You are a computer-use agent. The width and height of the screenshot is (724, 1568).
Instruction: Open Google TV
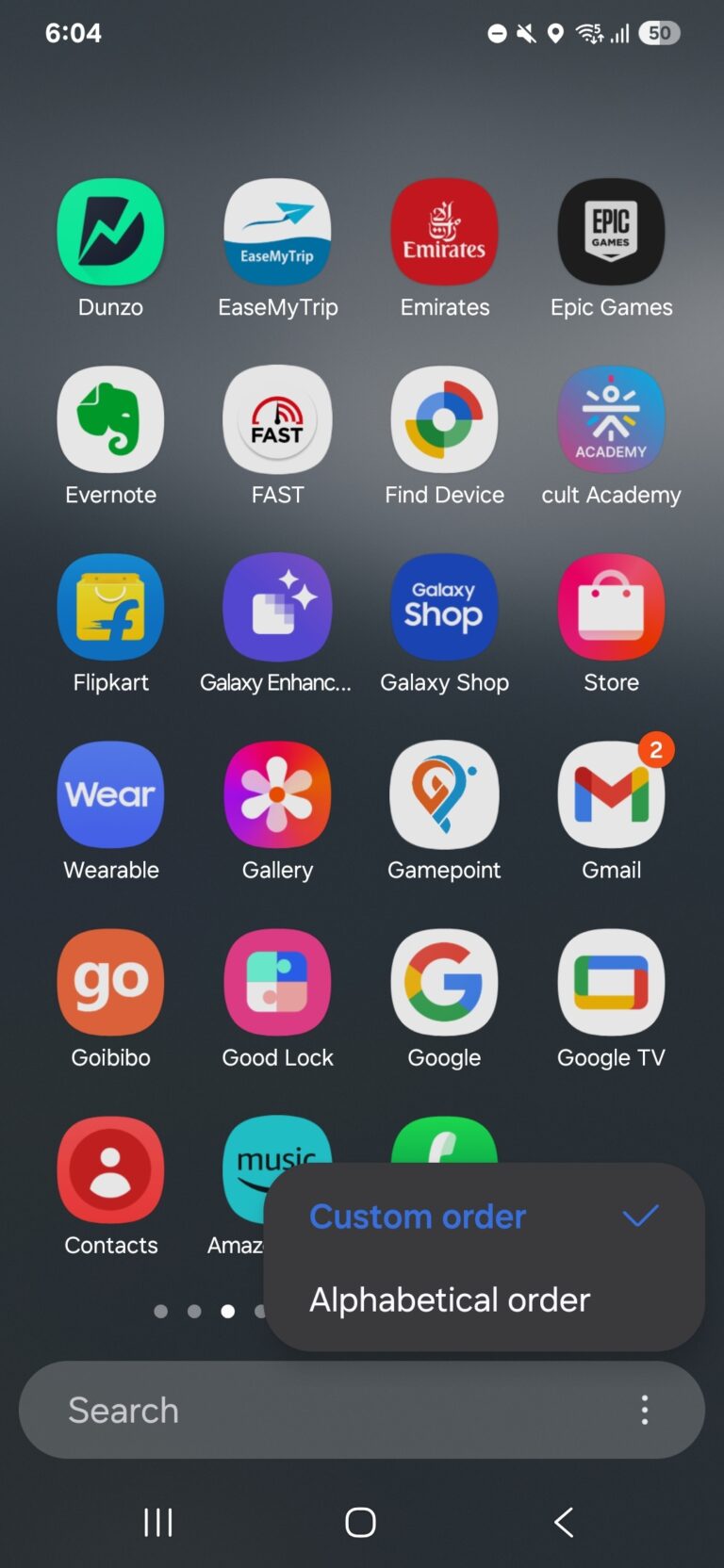[611, 982]
